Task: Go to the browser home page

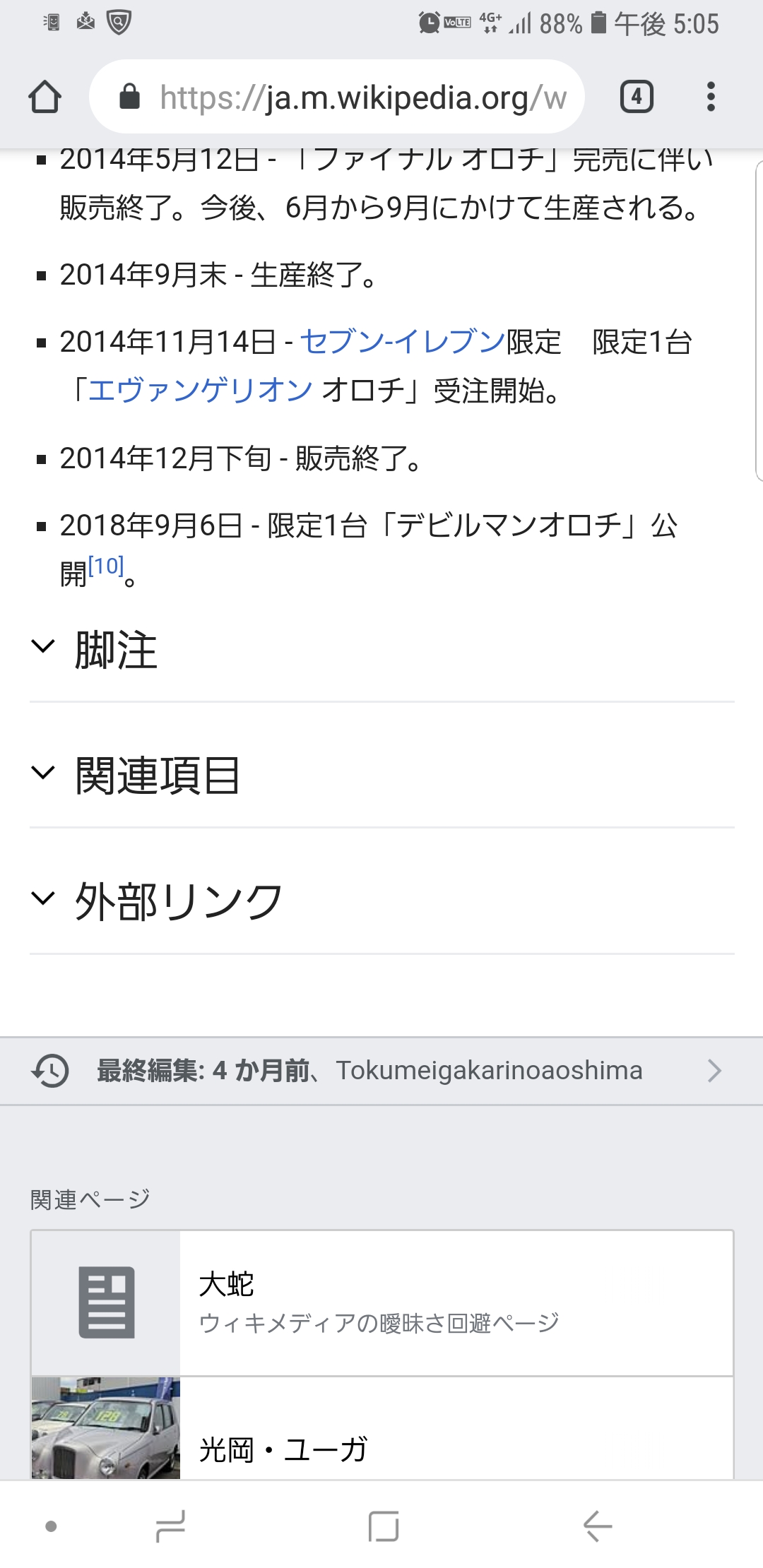Action: click(45, 97)
